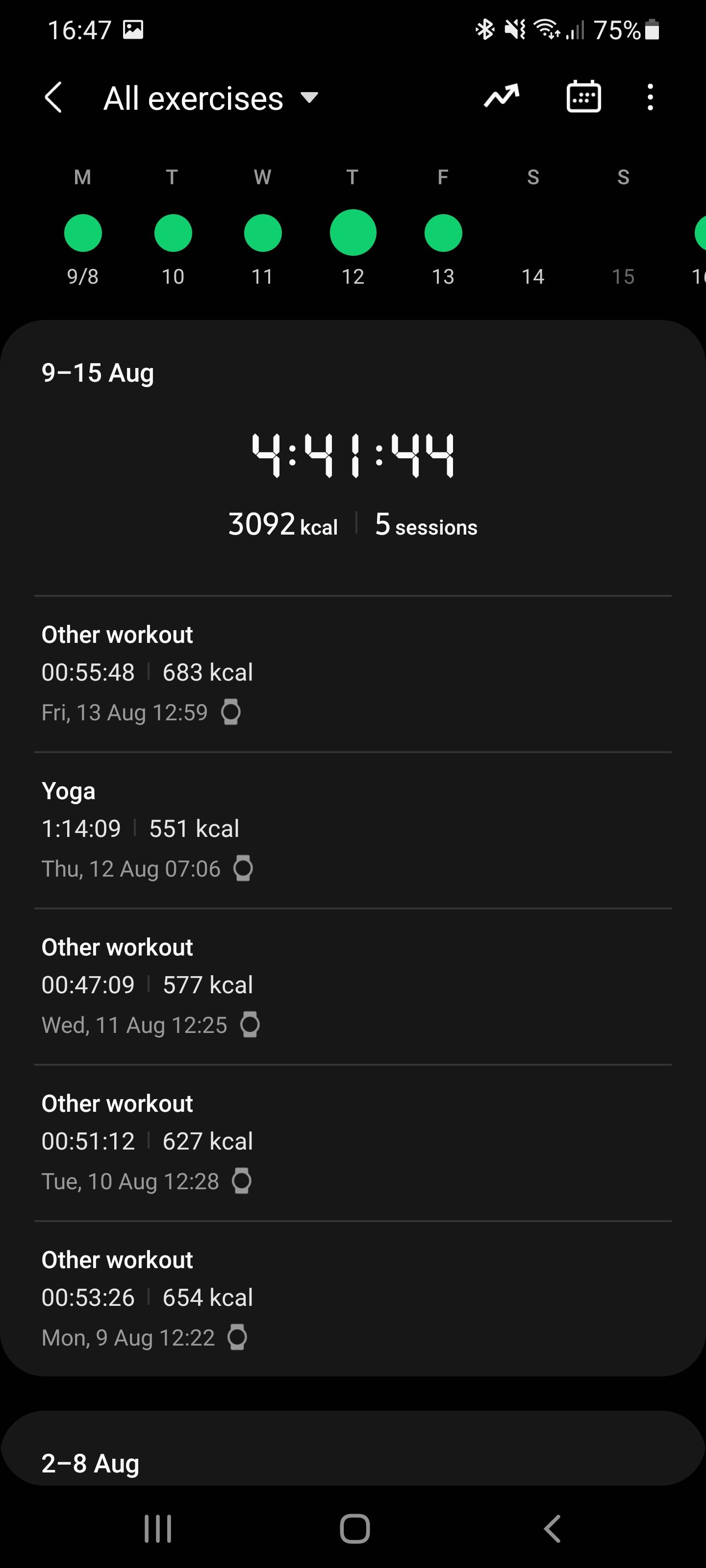Tap the watch icon on Monday's 9 Aug workout
This screenshot has height=1568, width=706.
pyautogui.click(x=238, y=1337)
